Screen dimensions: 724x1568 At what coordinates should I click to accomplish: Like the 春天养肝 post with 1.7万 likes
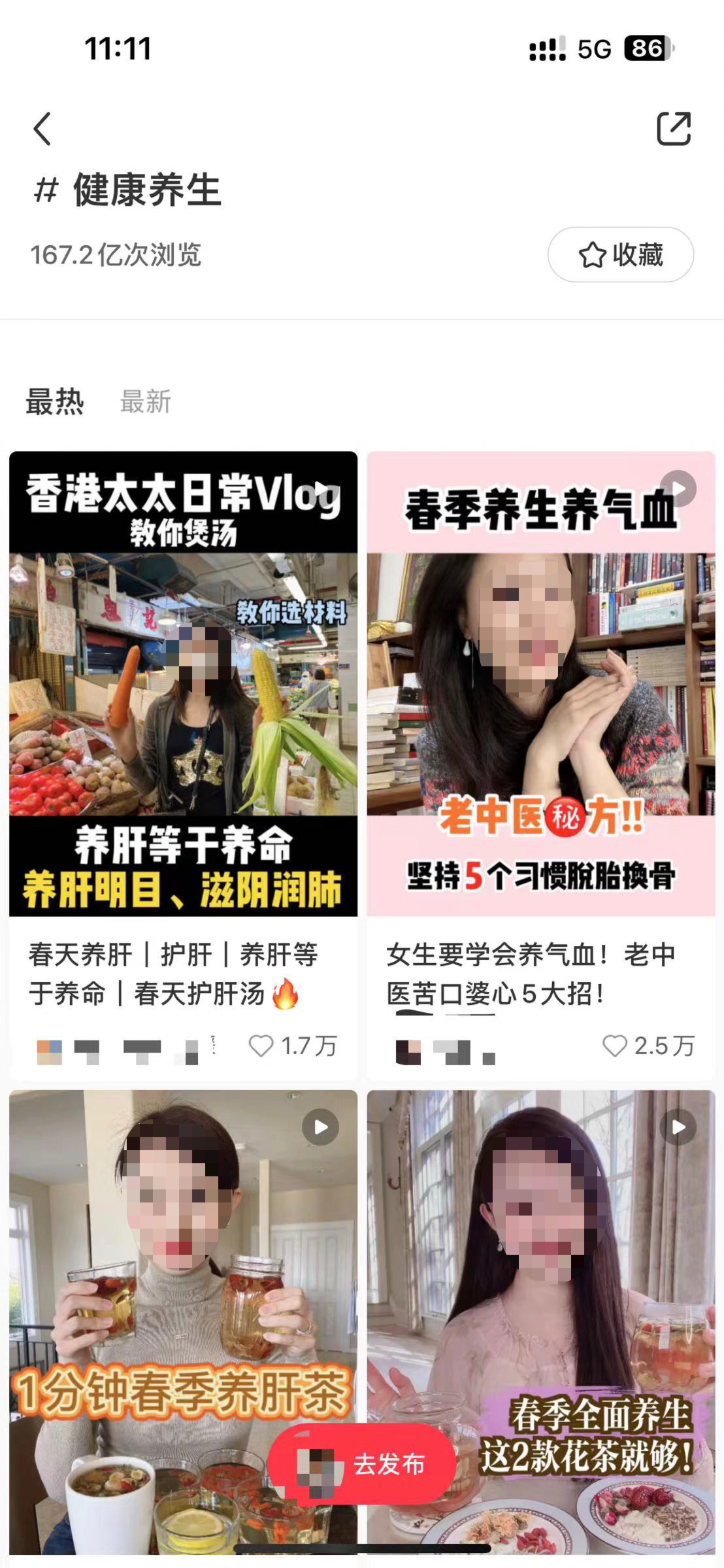[x=261, y=1046]
